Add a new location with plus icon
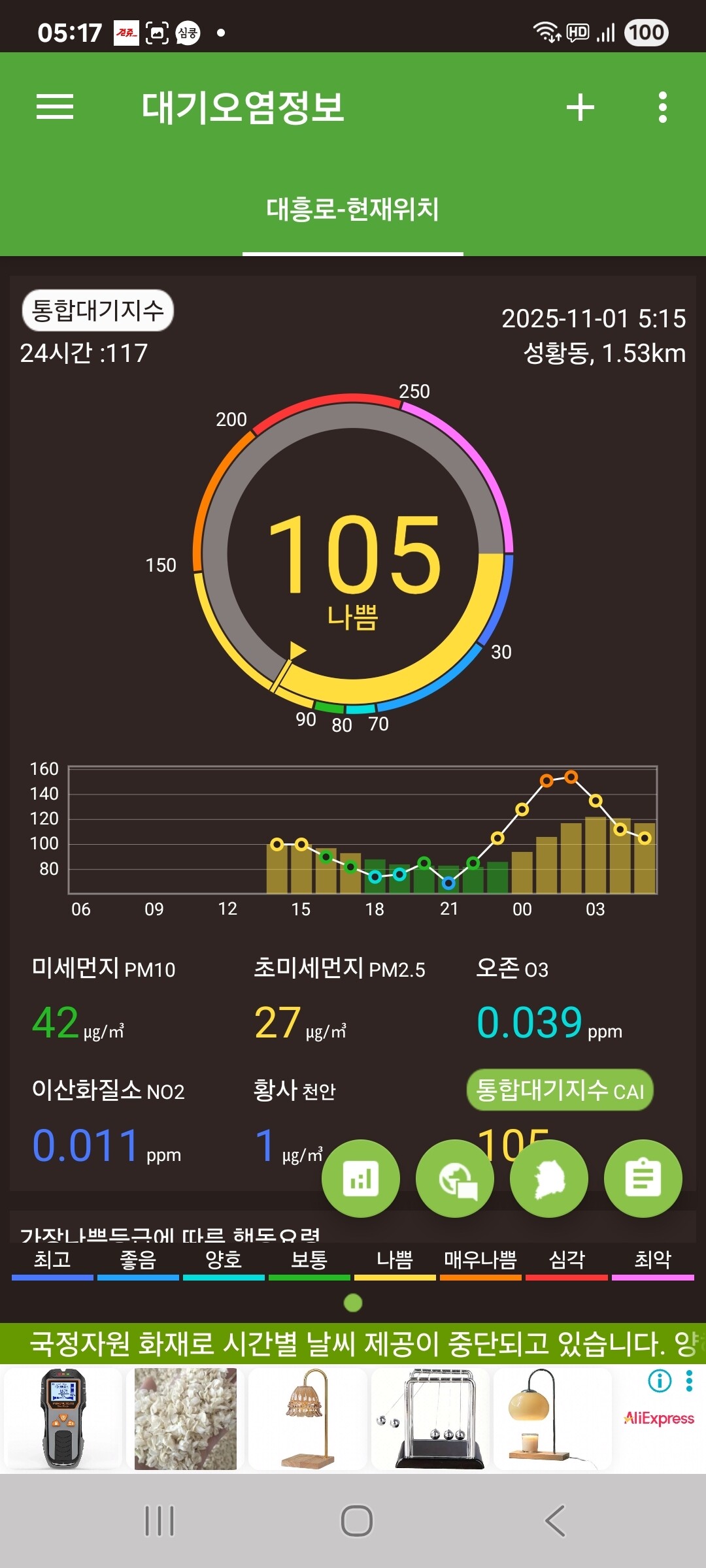Screen dimensions: 706x1568 [580, 107]
